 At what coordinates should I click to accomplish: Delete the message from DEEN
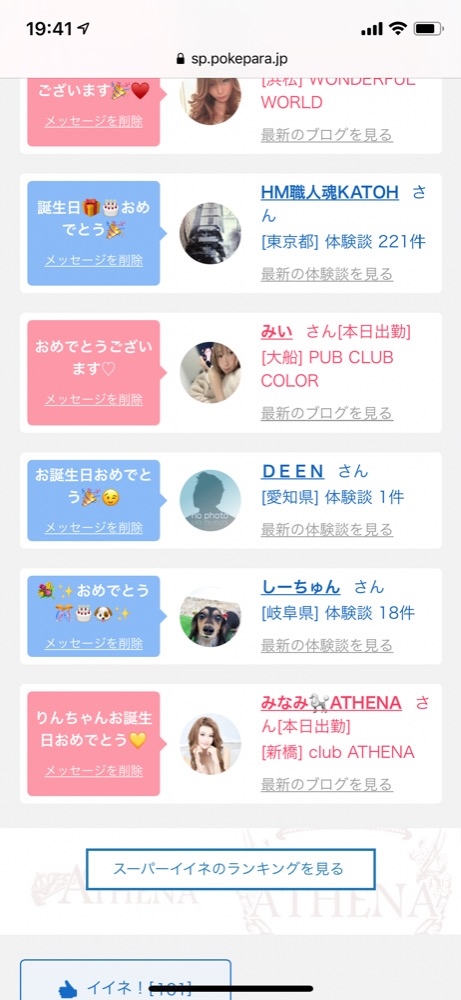pos(94,527)
